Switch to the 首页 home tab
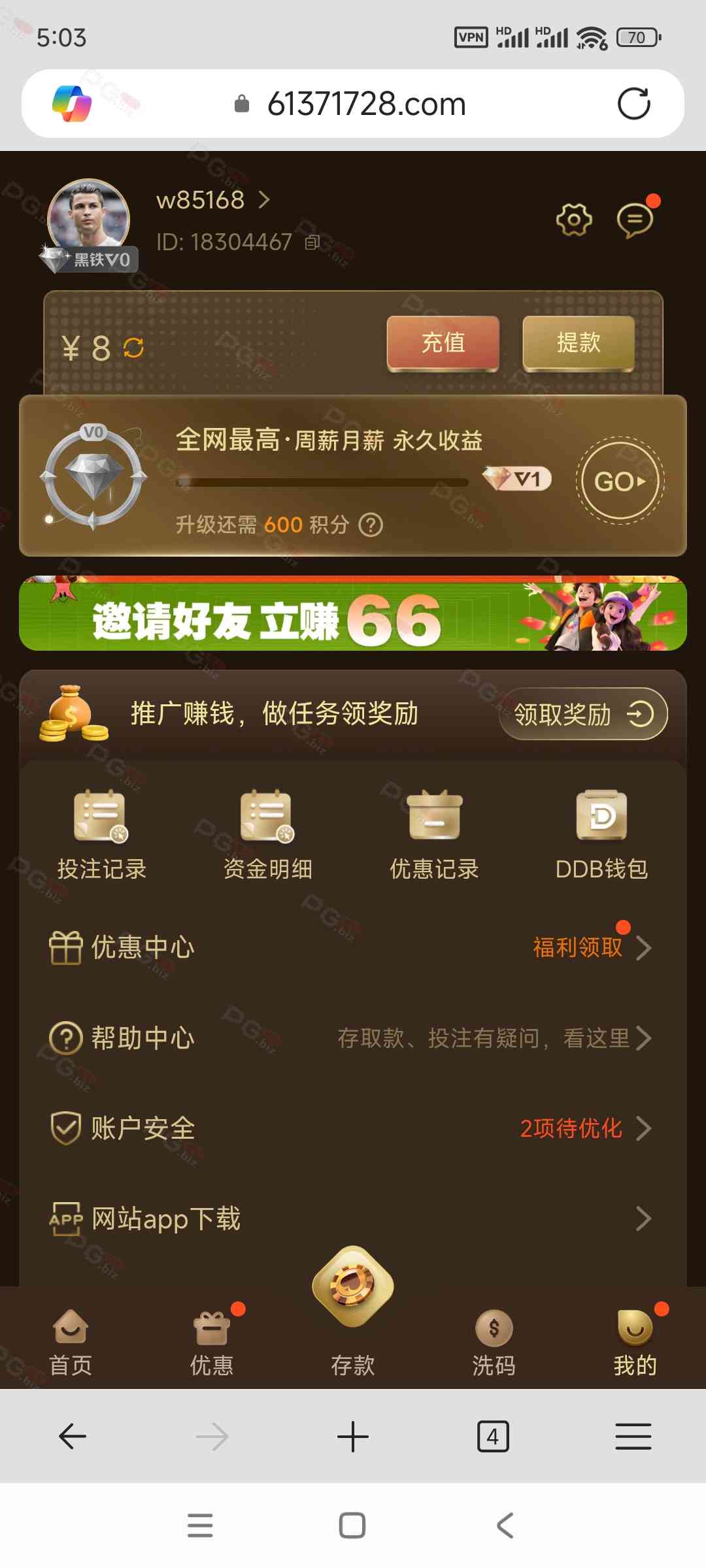Image resolution: width=706 pixels, height=1568 pixels. (71, 1343)
